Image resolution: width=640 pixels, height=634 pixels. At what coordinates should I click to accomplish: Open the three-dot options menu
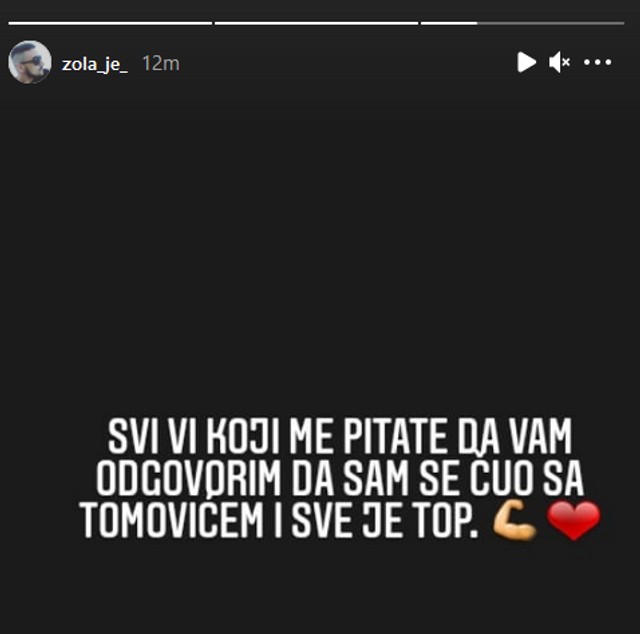[597, 62]
